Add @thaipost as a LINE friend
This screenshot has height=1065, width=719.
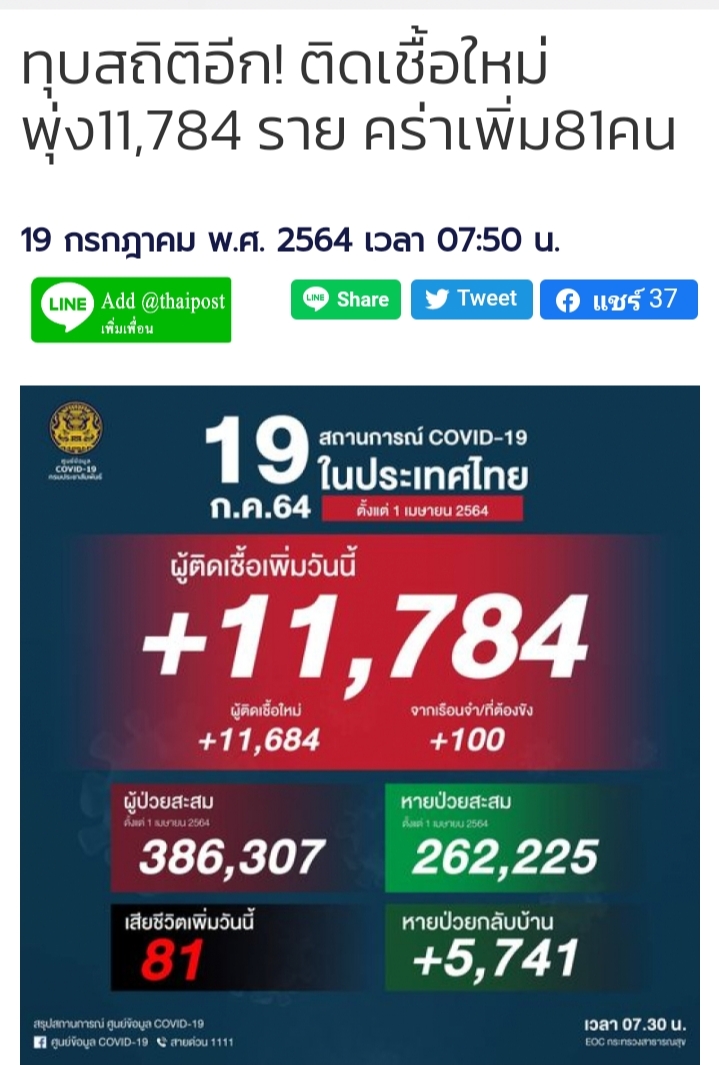tap(131, 310)
